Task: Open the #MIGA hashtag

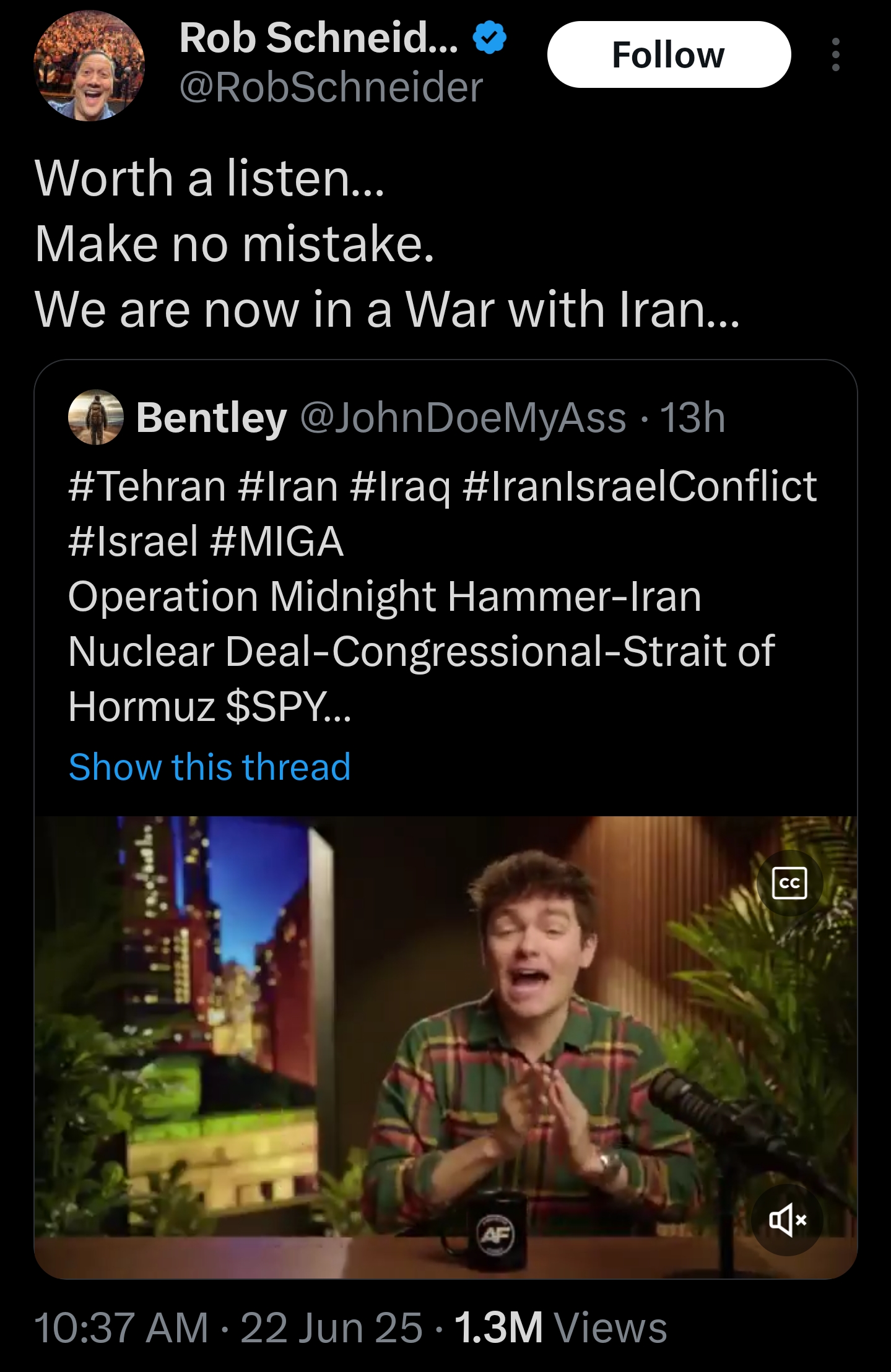Action: coord(277,541)
